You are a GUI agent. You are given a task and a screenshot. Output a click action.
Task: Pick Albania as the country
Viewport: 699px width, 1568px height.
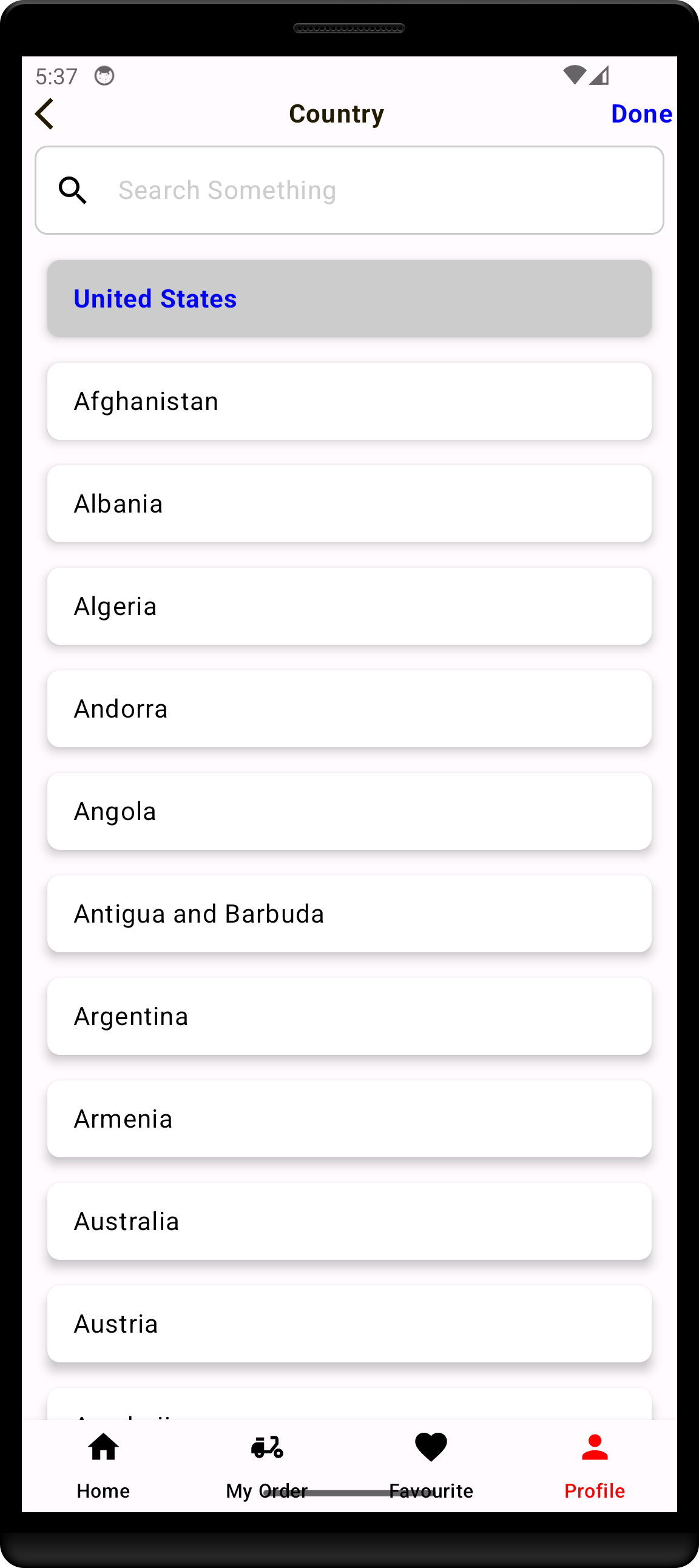tap(349, 503)
